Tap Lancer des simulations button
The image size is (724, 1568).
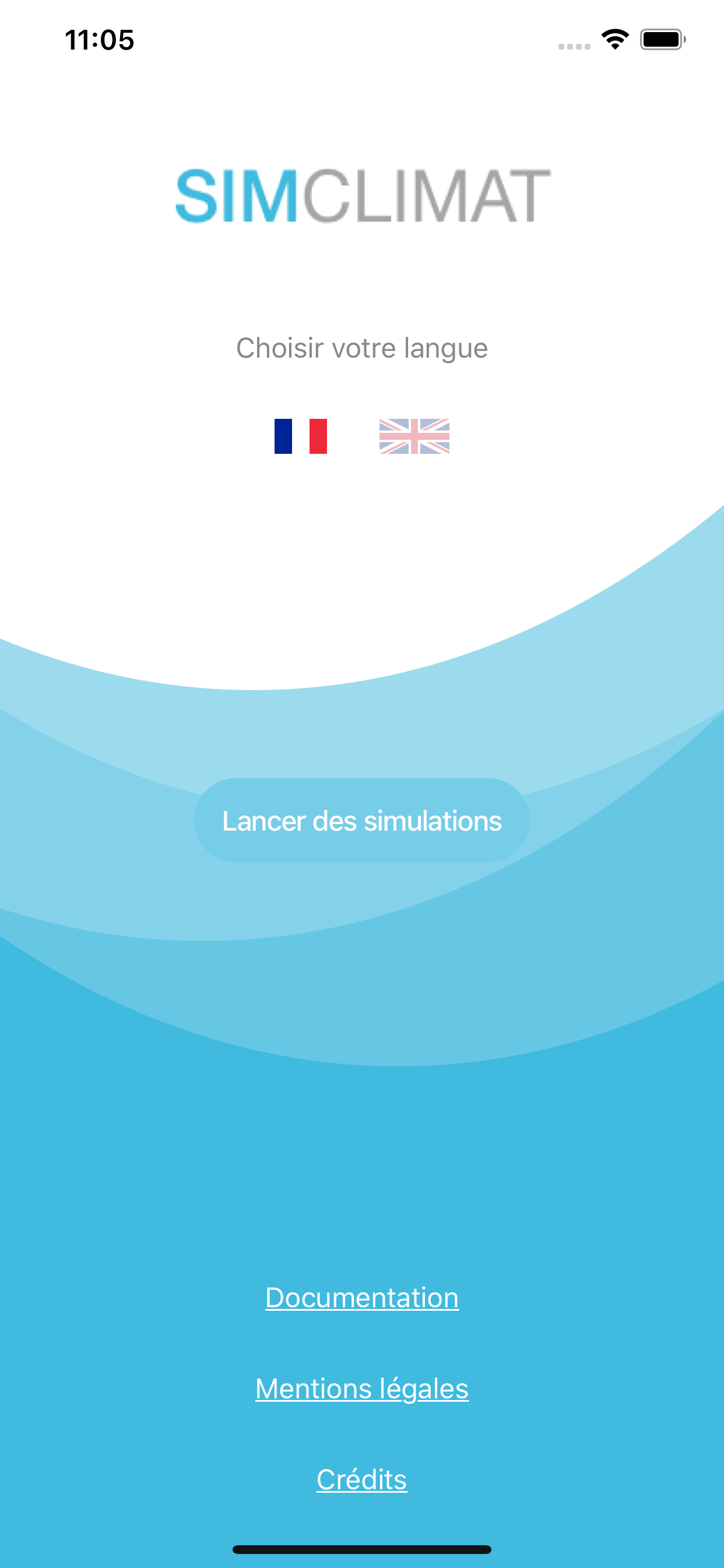[362, 820]
